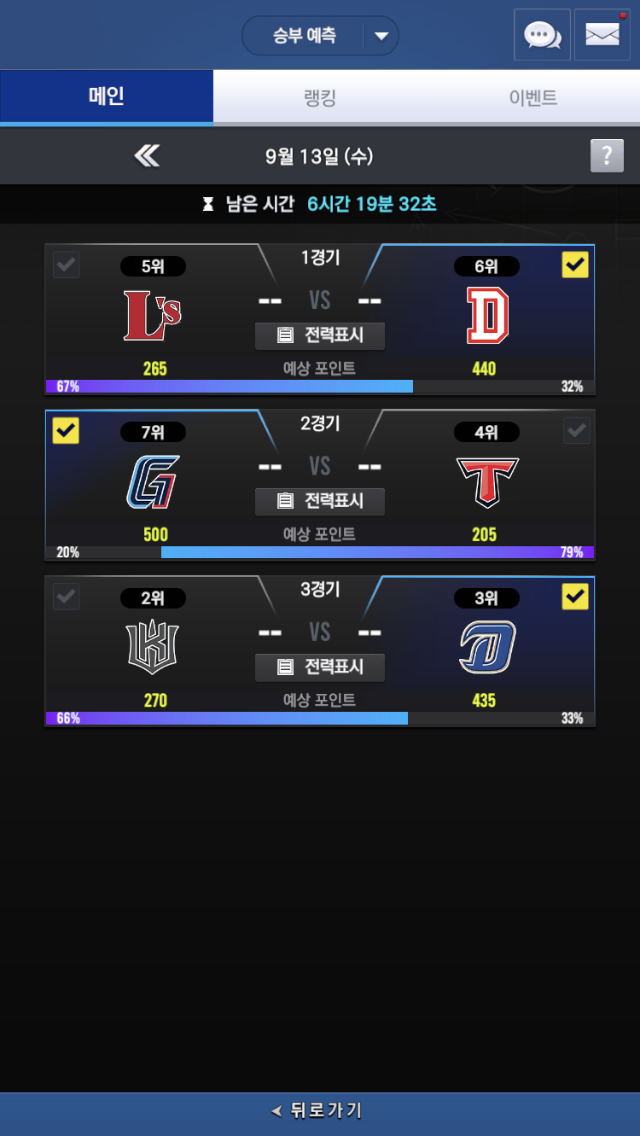640x1136 pixels.
Task: Go to the previous date
Action: tap(147, 155)
